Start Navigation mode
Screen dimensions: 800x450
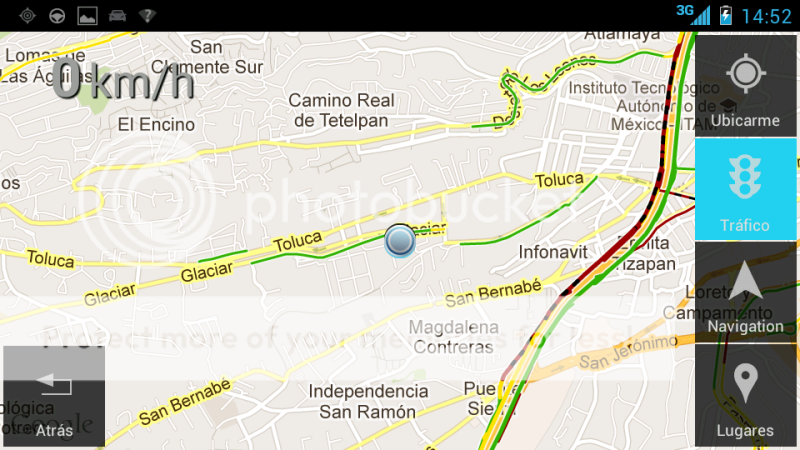(746, 292)
